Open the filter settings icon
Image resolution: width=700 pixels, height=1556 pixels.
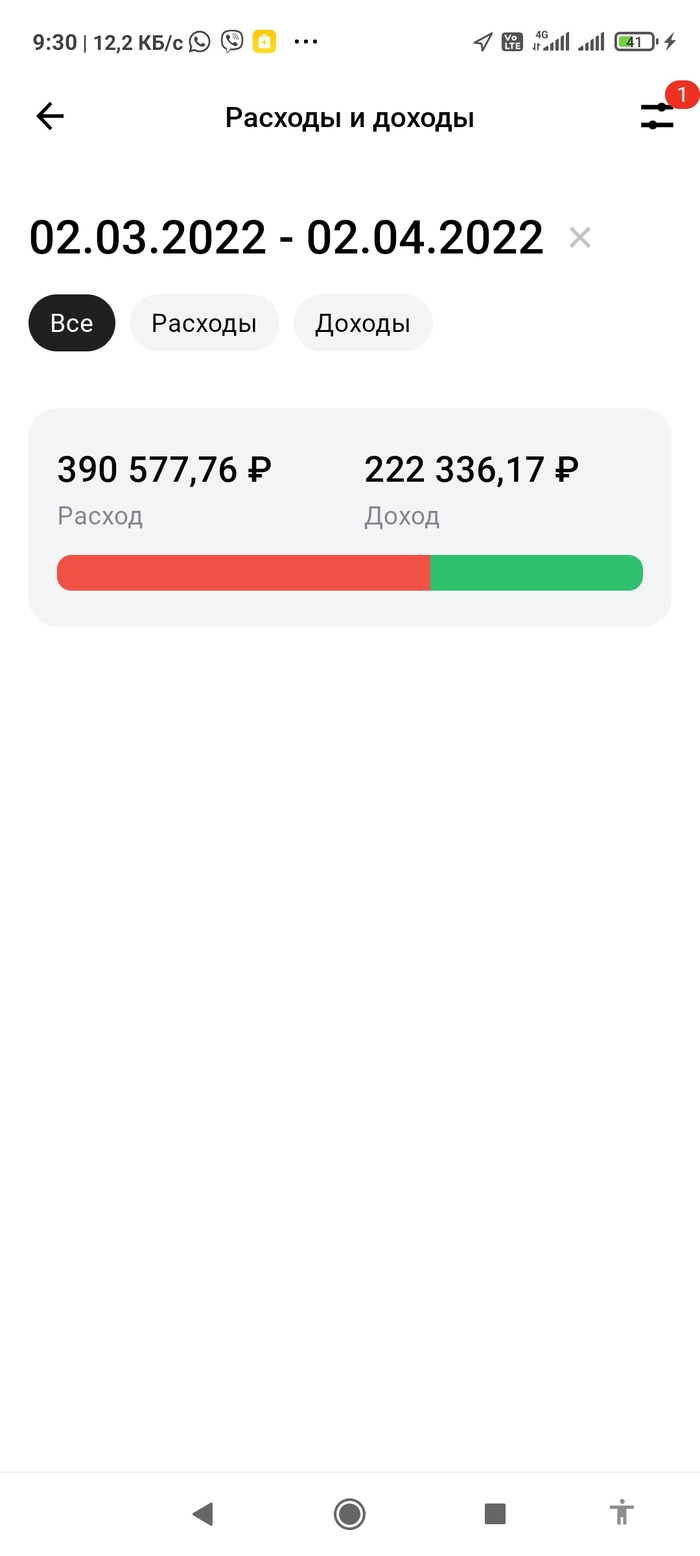click(656, 116)
